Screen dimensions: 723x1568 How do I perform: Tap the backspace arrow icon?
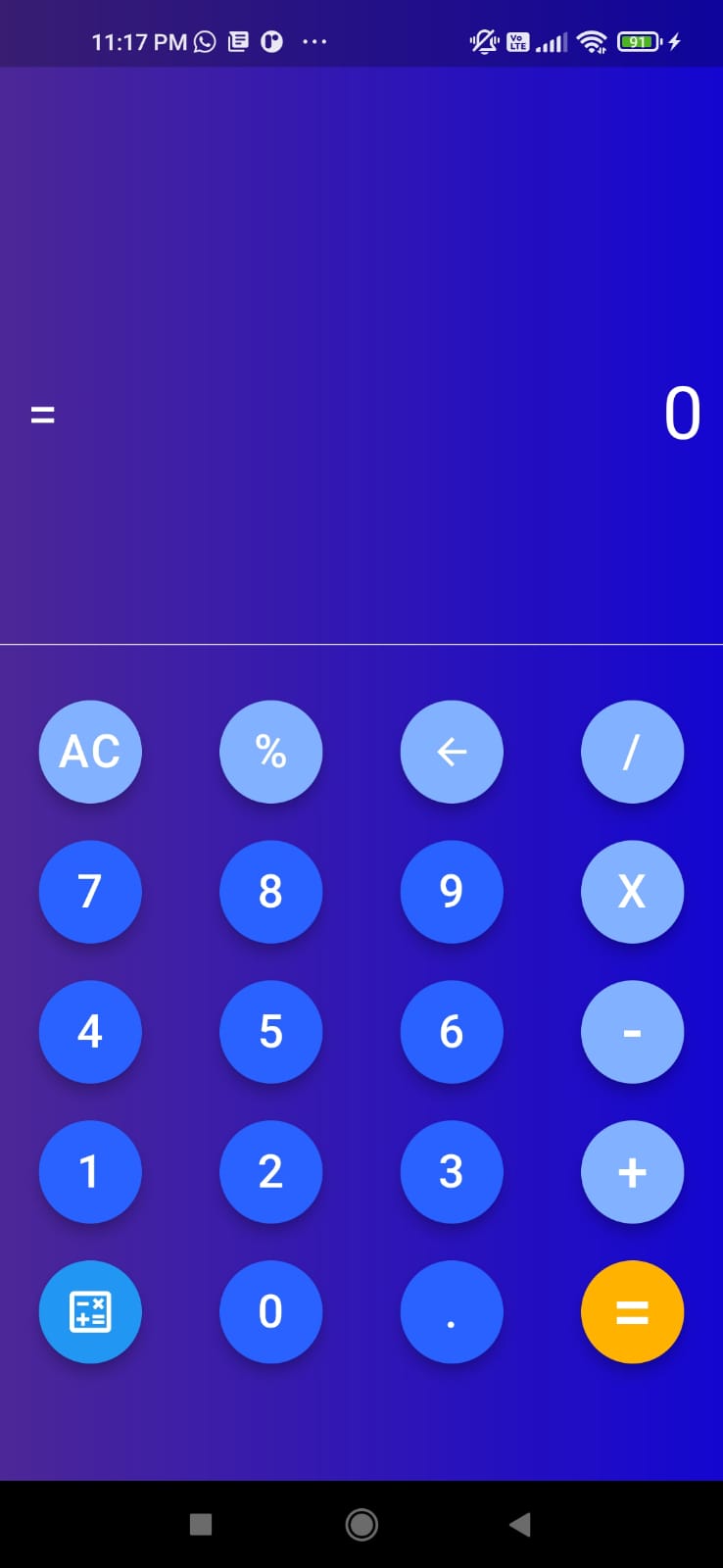tap(452, 752)
